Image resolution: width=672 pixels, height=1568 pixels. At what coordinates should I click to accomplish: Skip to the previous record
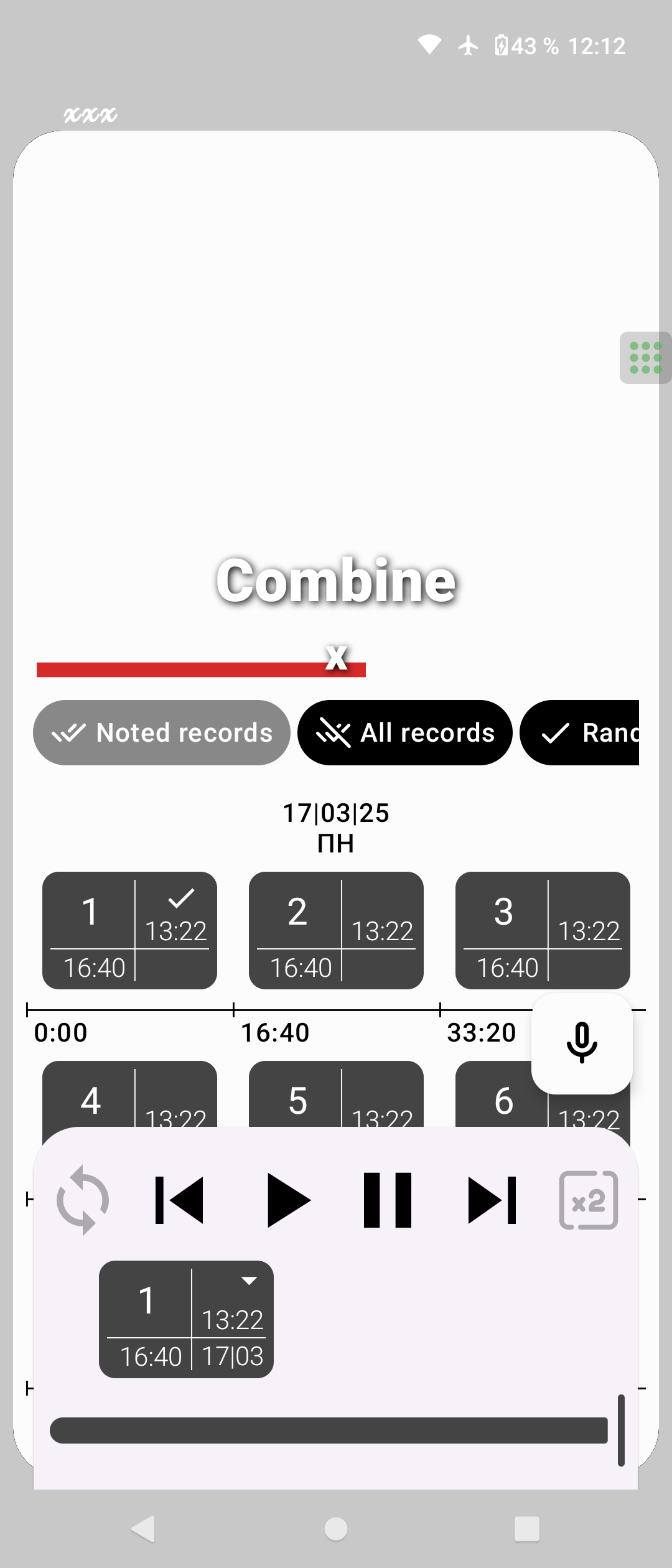(x=179, y=1200)
